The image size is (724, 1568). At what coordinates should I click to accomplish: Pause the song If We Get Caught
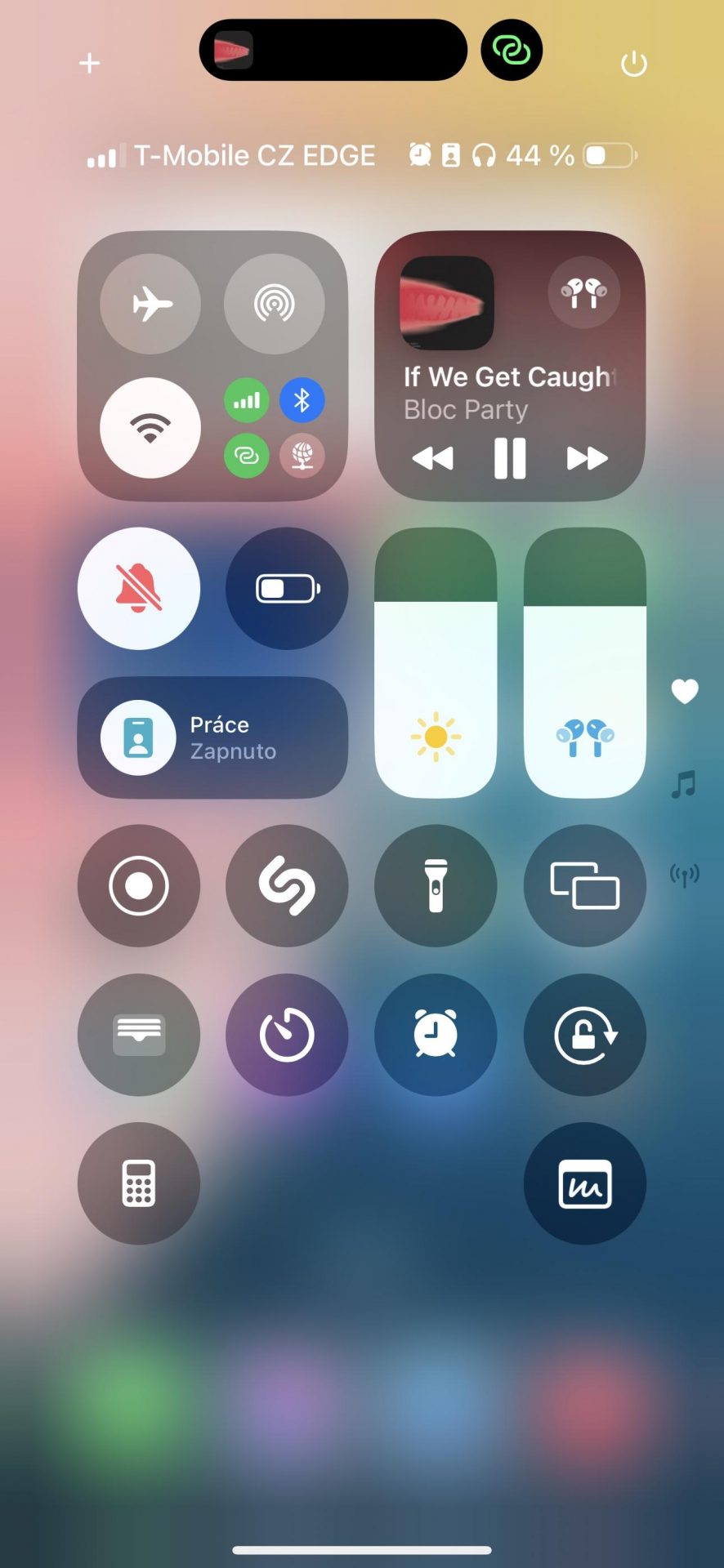point(510,458)
